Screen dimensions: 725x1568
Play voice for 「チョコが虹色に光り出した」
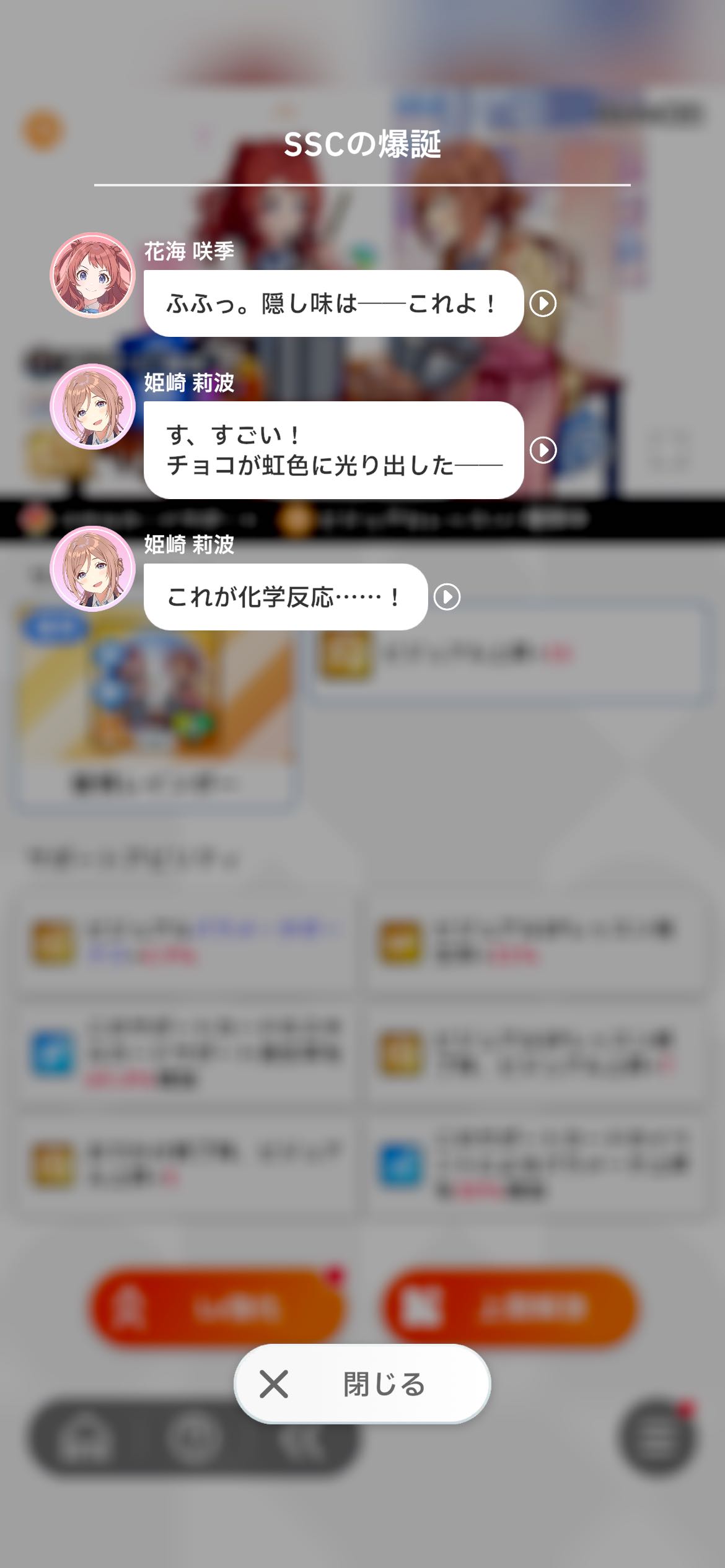coord(543,450)
